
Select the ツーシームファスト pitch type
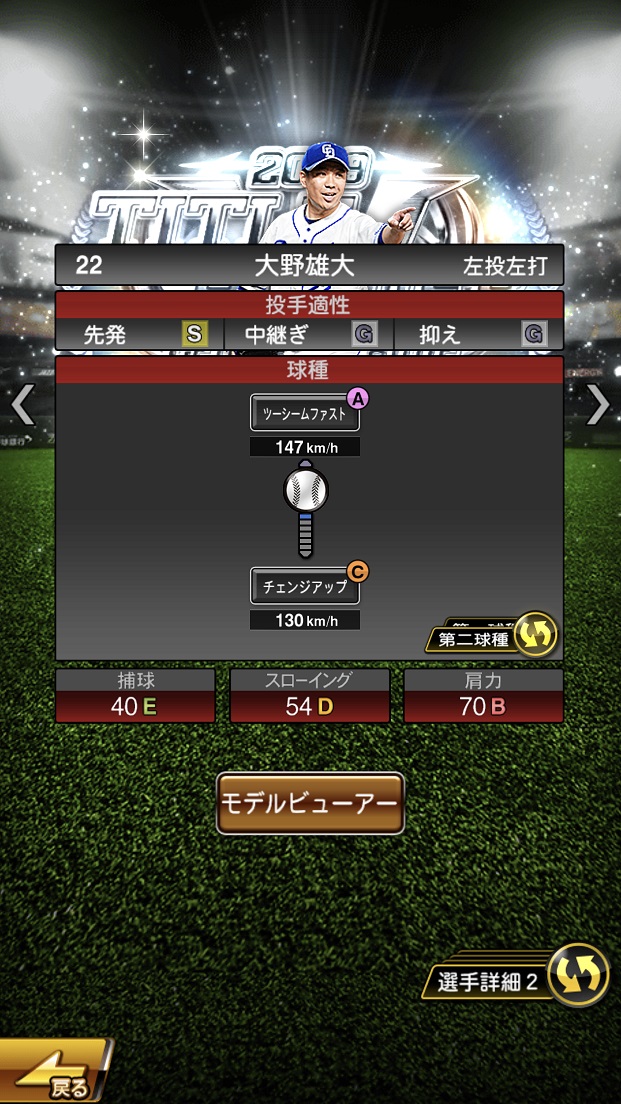point(305,412)
